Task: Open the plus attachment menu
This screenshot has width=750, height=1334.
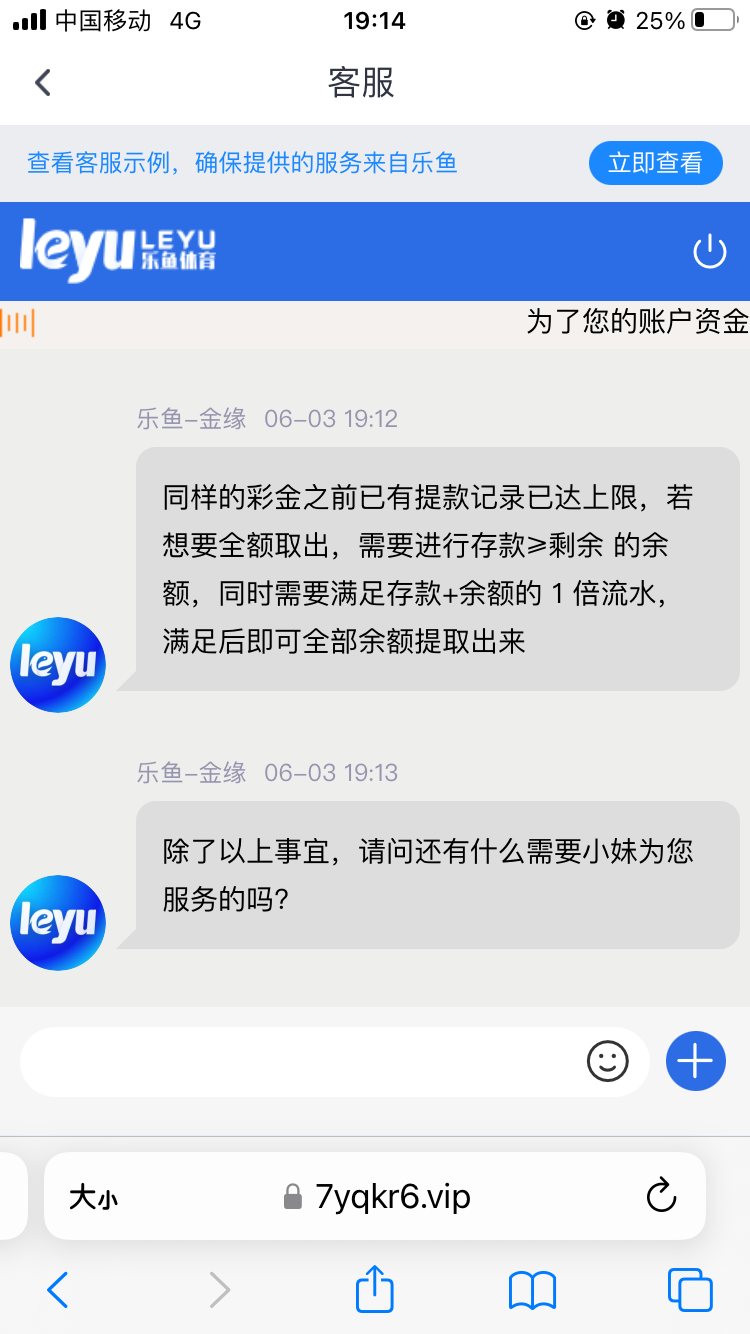Action: [x=695, y=1061]
